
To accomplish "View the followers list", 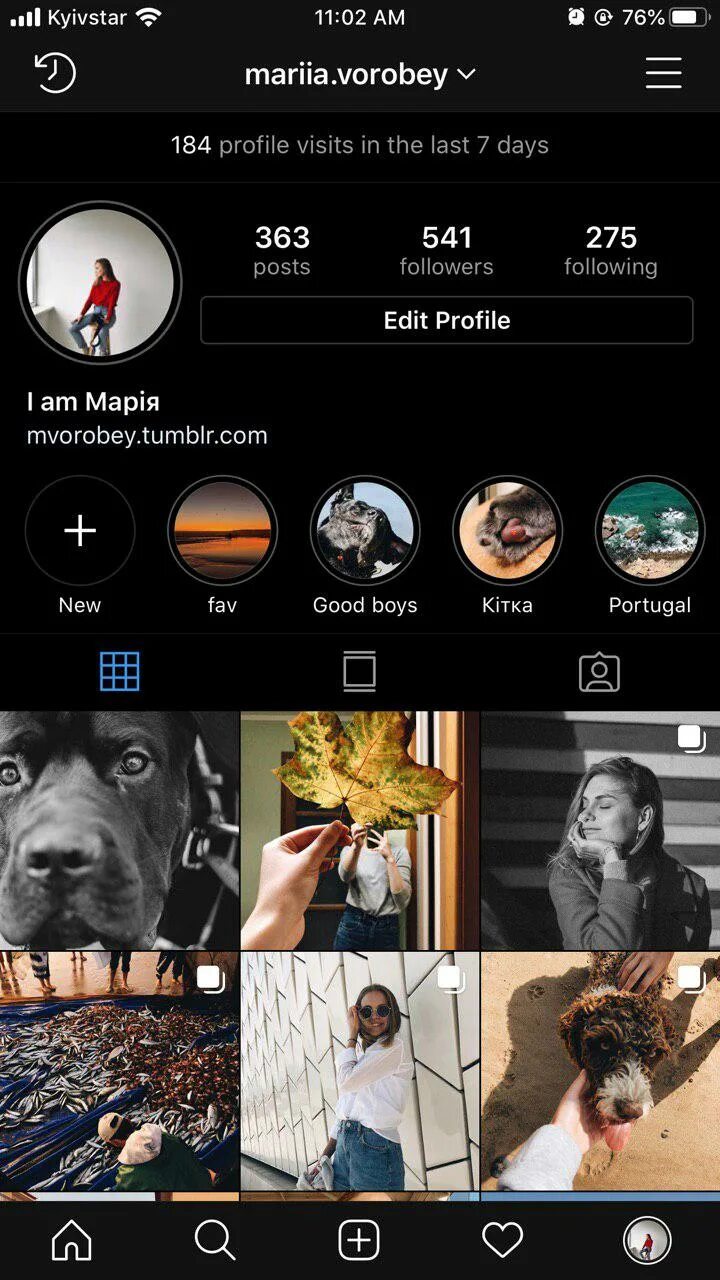I will point(446,250).
